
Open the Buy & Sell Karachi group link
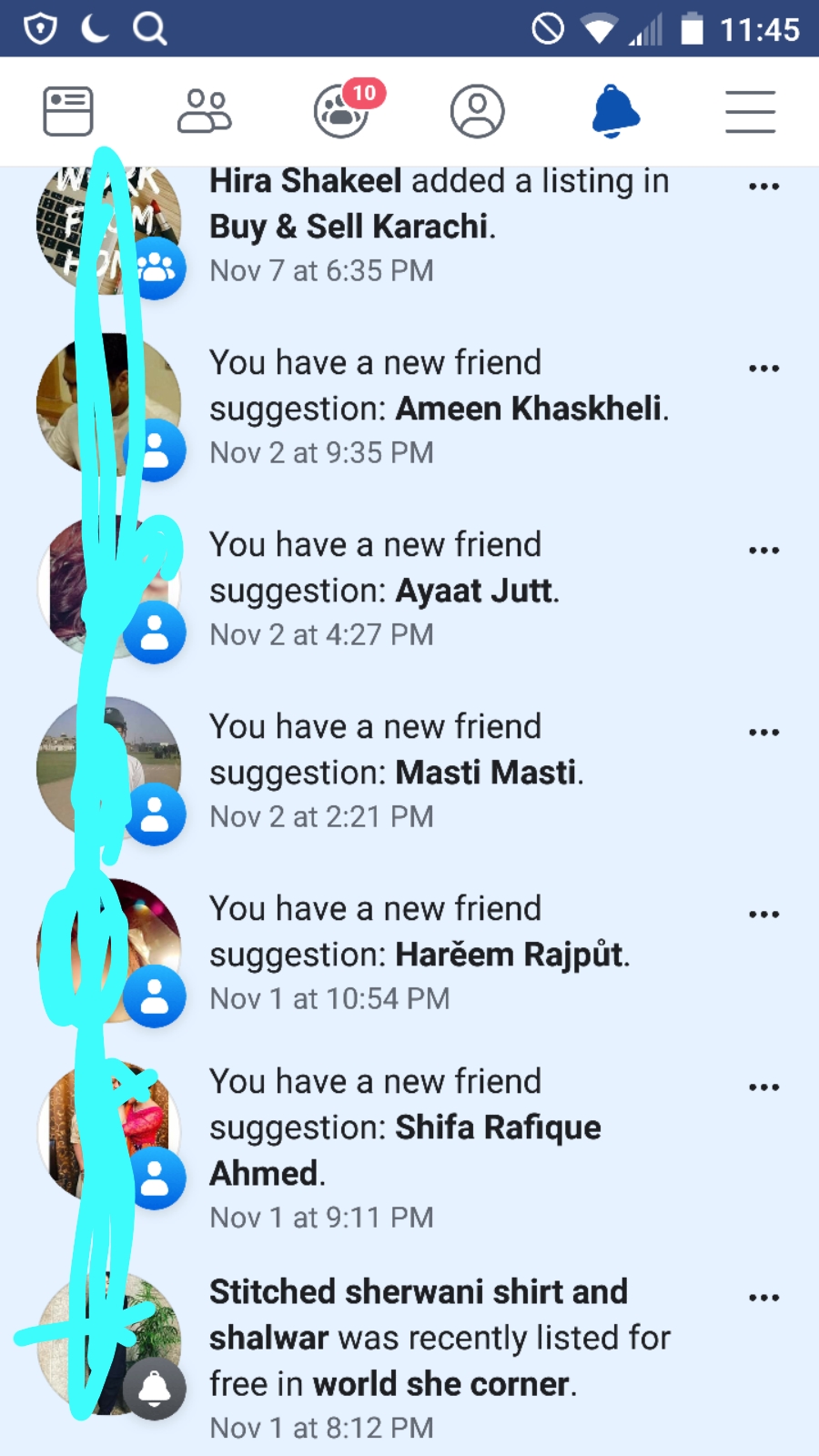point(350,226)
